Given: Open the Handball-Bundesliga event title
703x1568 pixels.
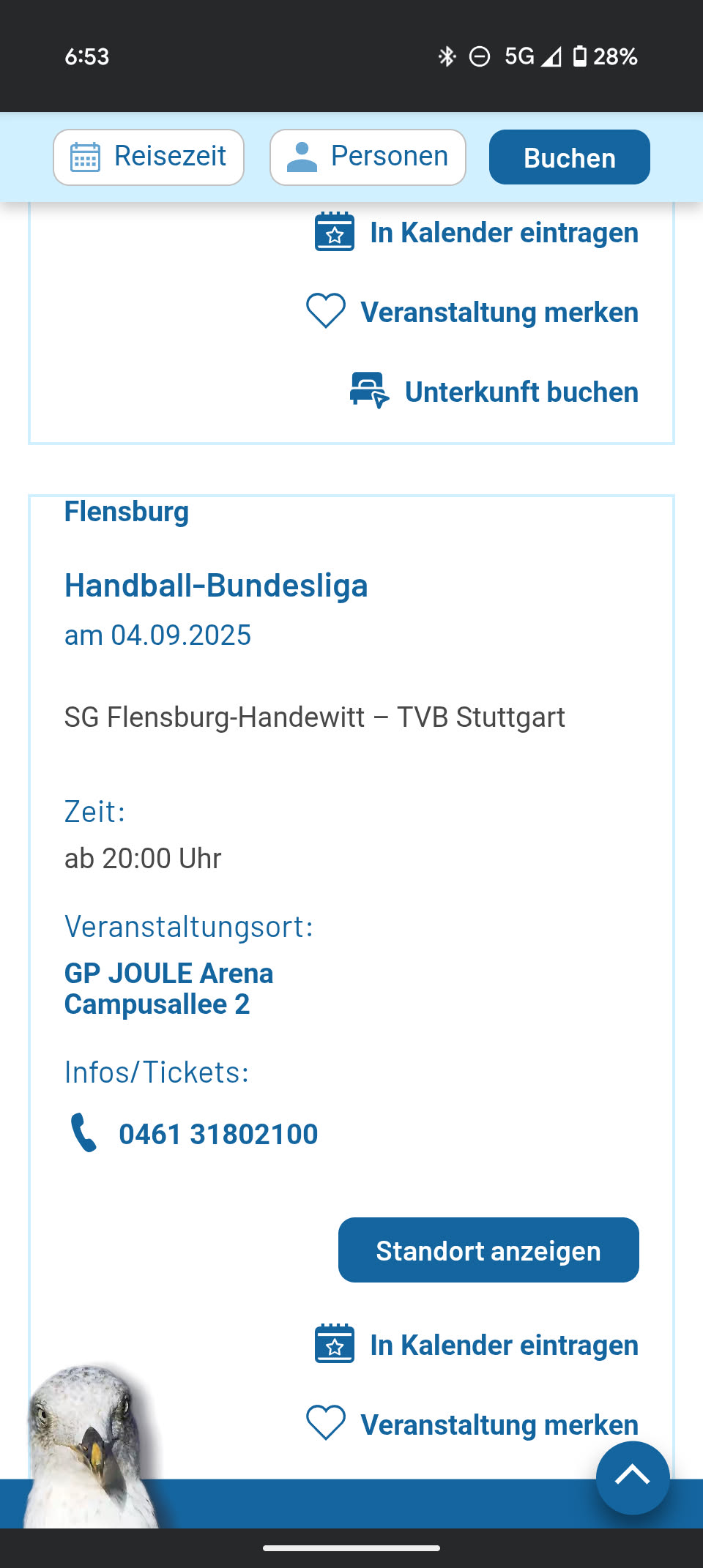Looking at the screenshot, I should click(216, 586).
